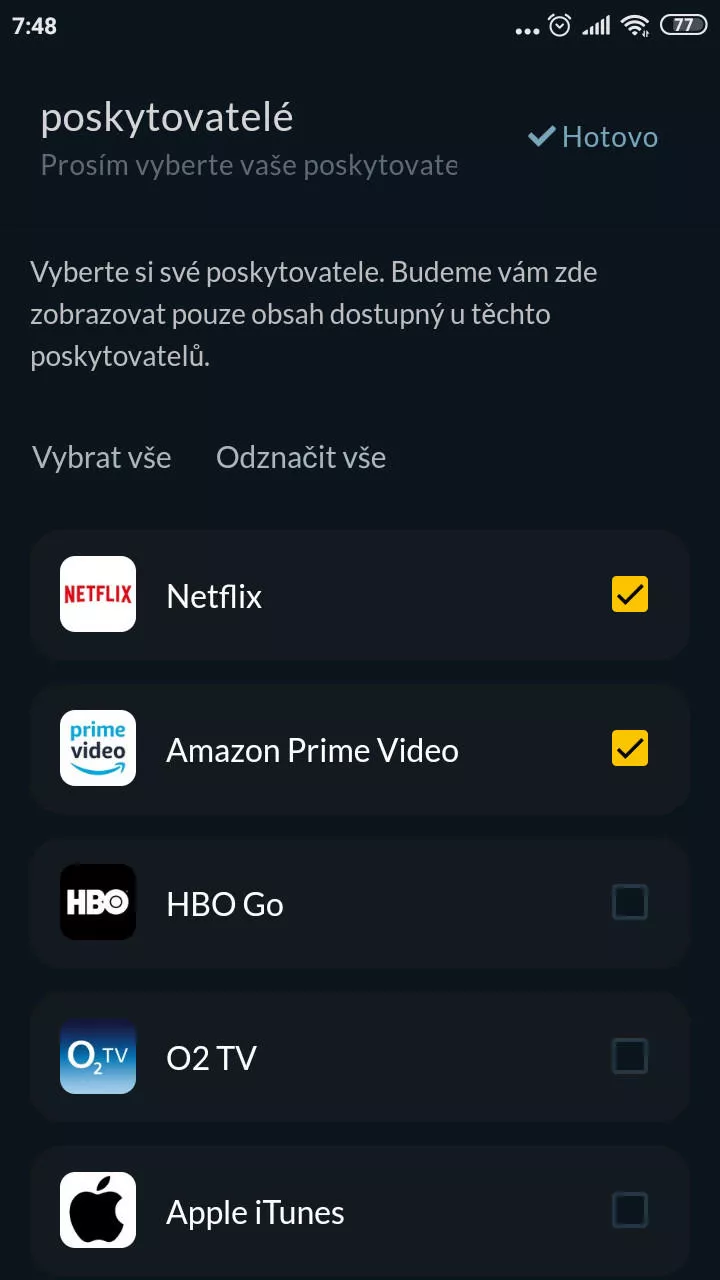Check the HBO Go checkbox
The height and width of the screenshot is (1280, 720).
click(630, 903)
